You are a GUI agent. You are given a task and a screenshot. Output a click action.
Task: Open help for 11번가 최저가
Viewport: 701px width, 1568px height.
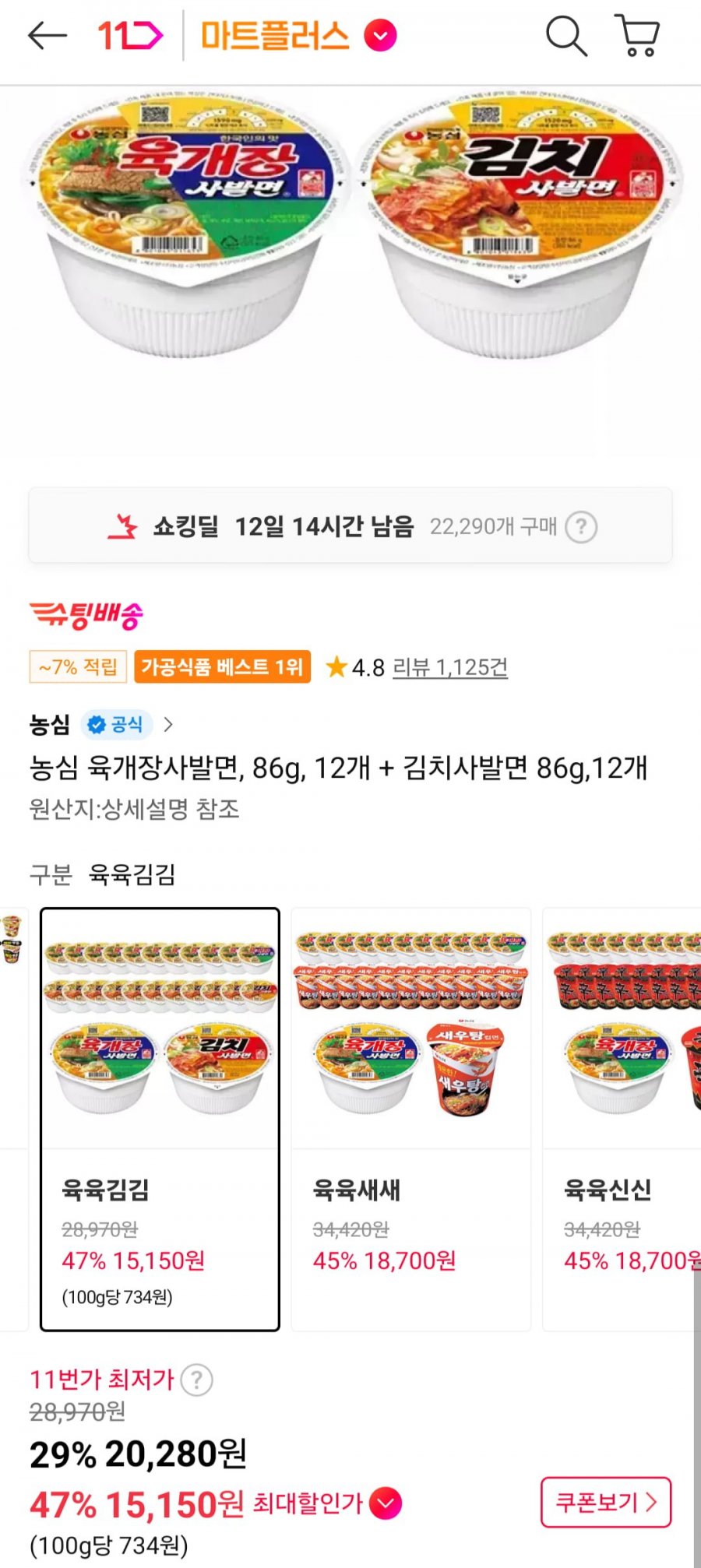coord(197,1380)
